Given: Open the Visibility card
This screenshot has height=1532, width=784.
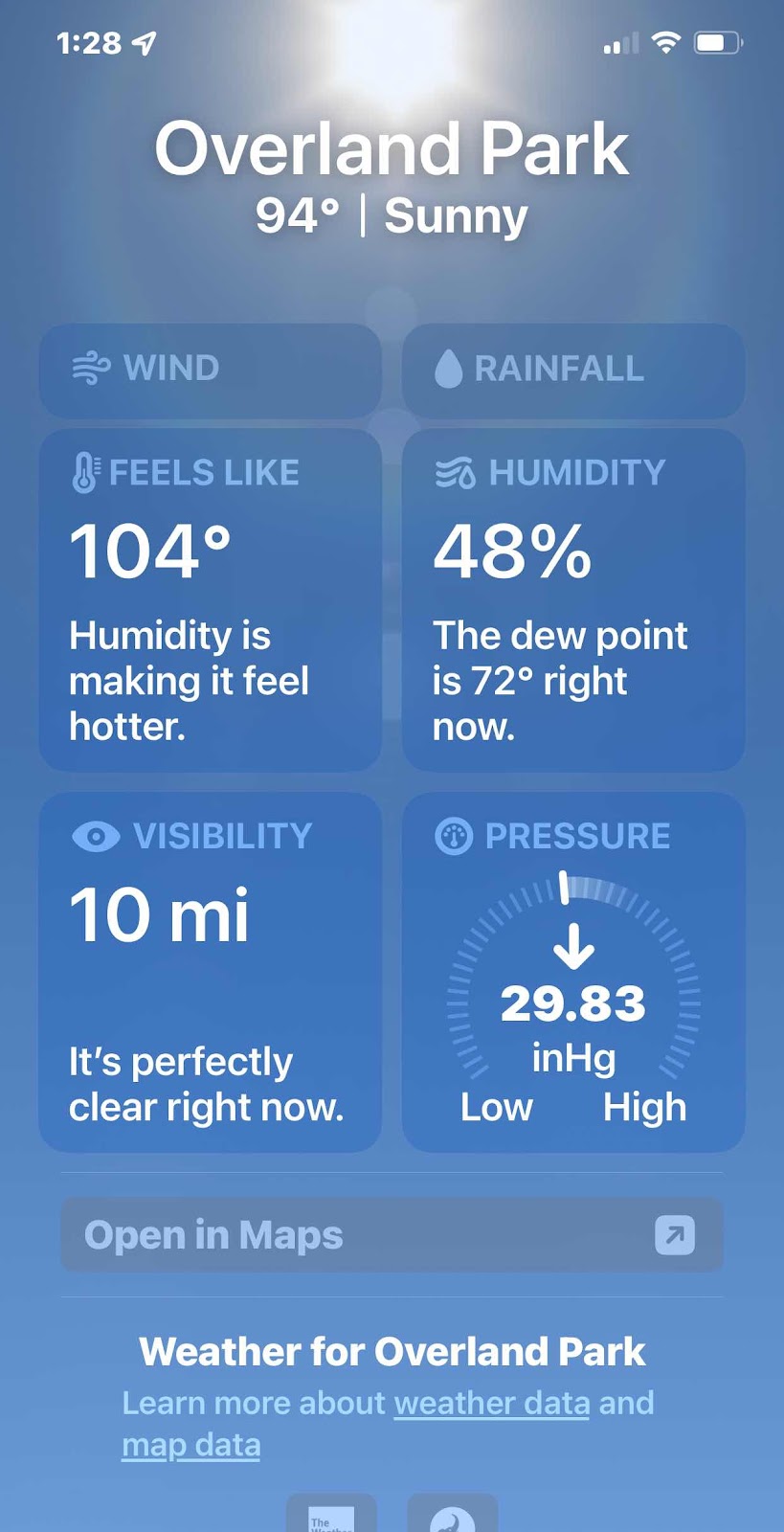Looking at the screenshot, I should coord(210,972).
